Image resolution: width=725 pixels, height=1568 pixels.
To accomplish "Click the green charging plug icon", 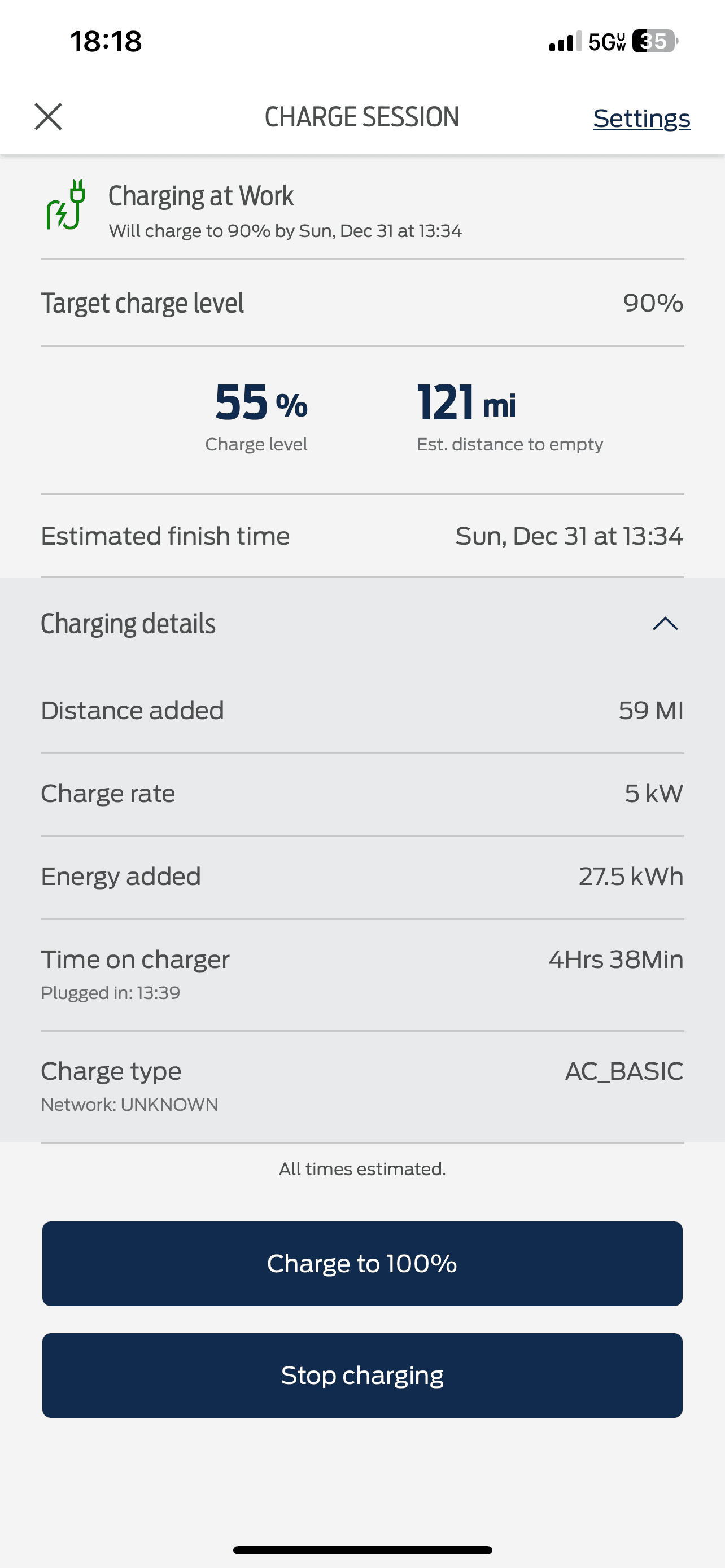I will coord(64,206).
